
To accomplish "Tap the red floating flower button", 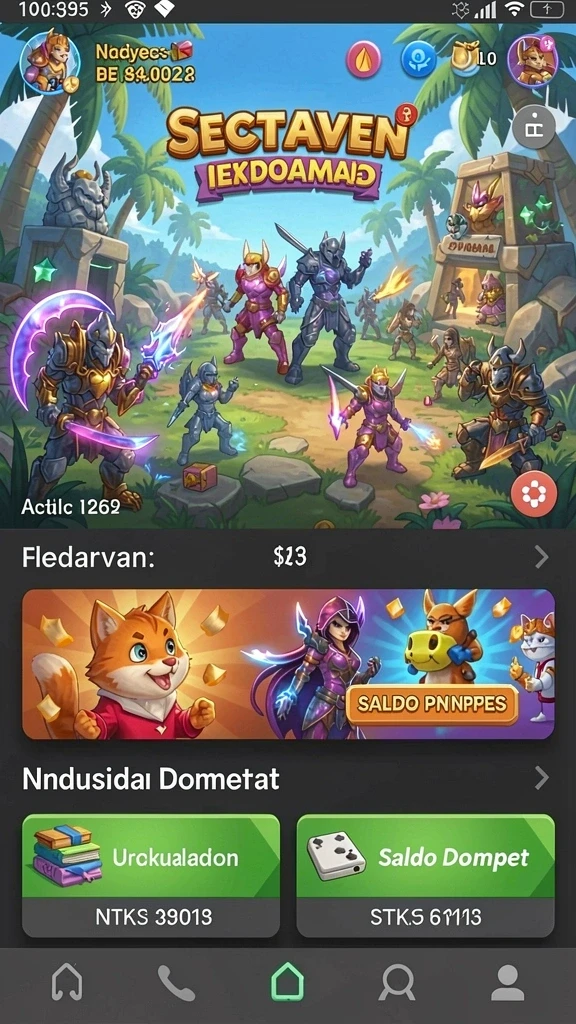I will 534,494.
